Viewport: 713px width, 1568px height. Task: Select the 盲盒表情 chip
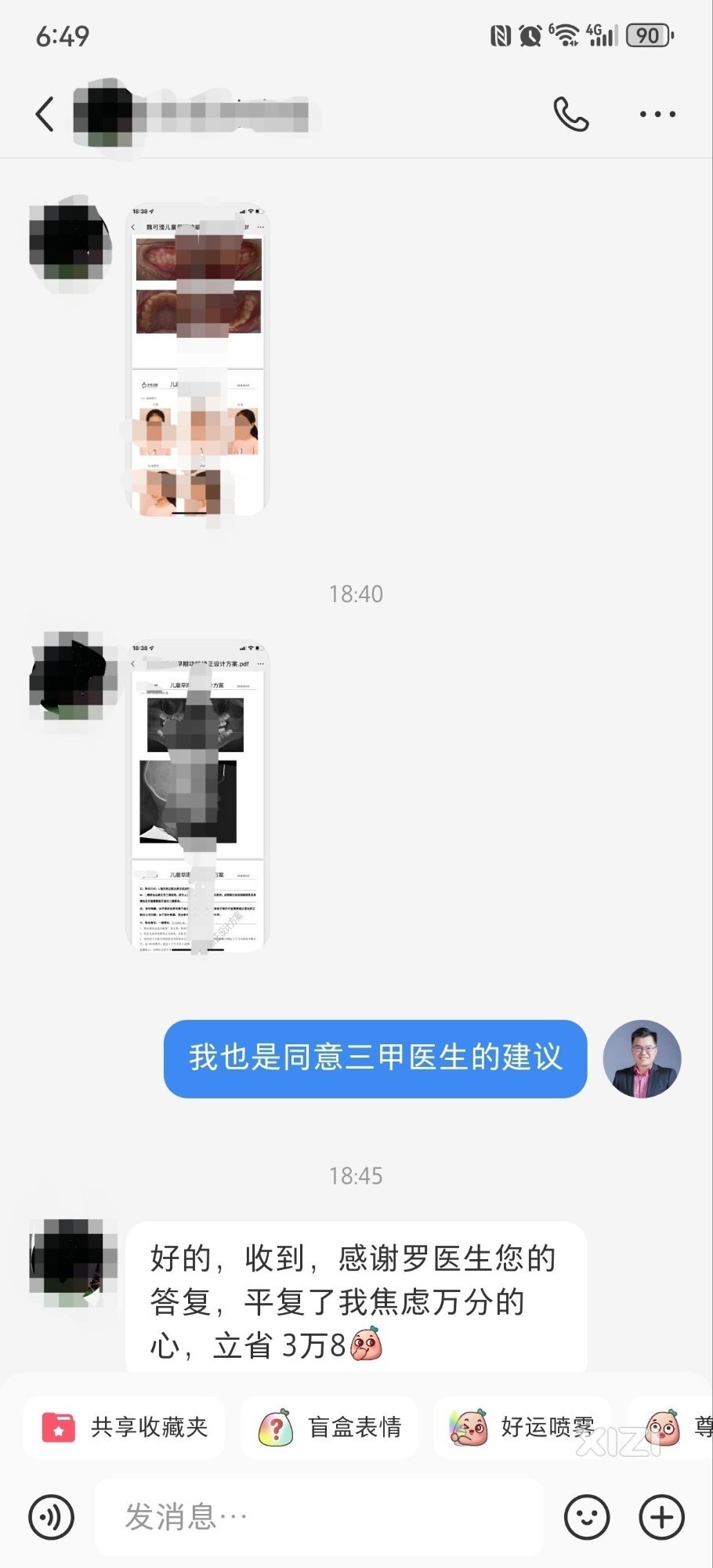[x=329, y=1427]
